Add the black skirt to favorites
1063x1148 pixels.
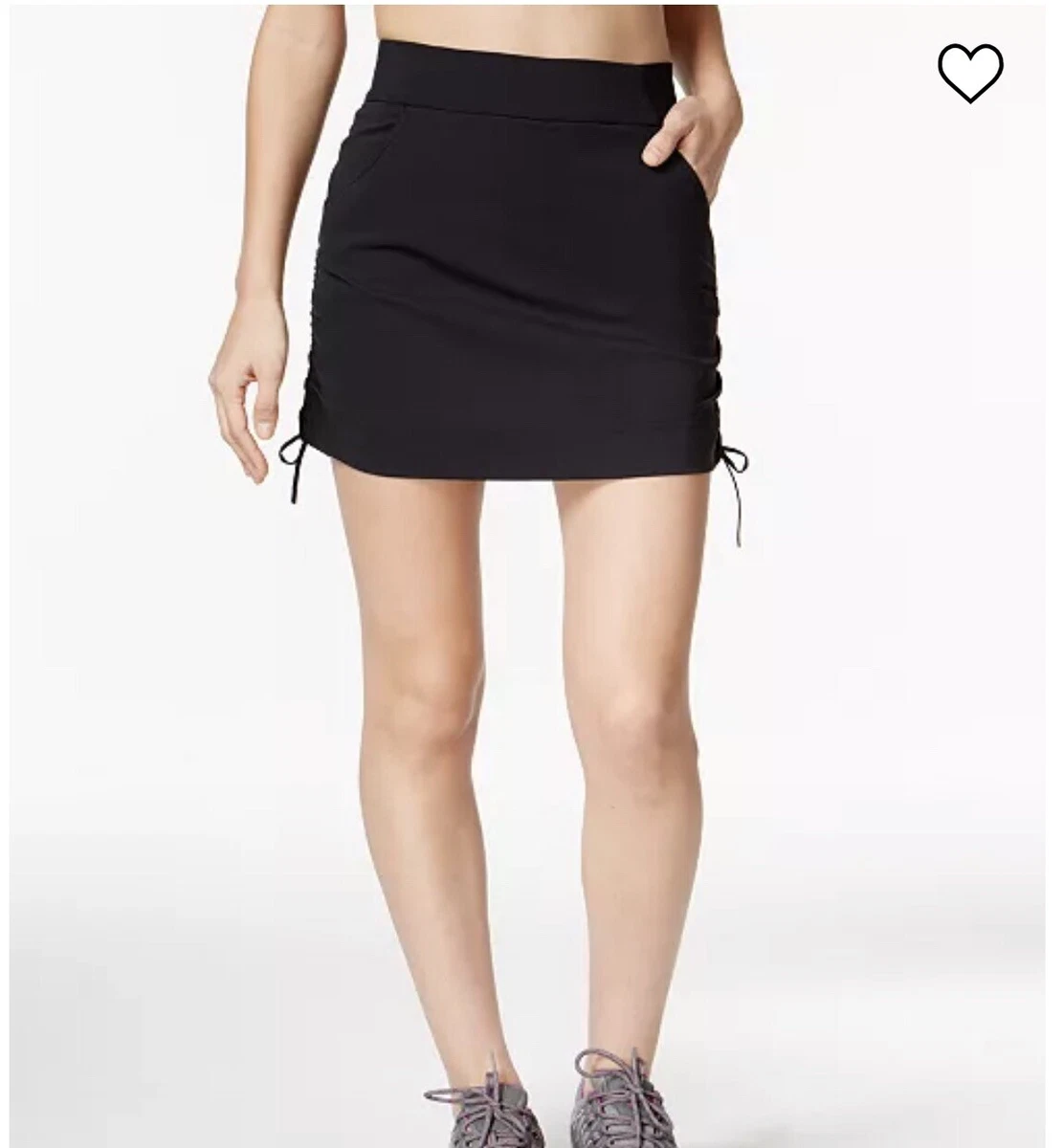(969, 73)
